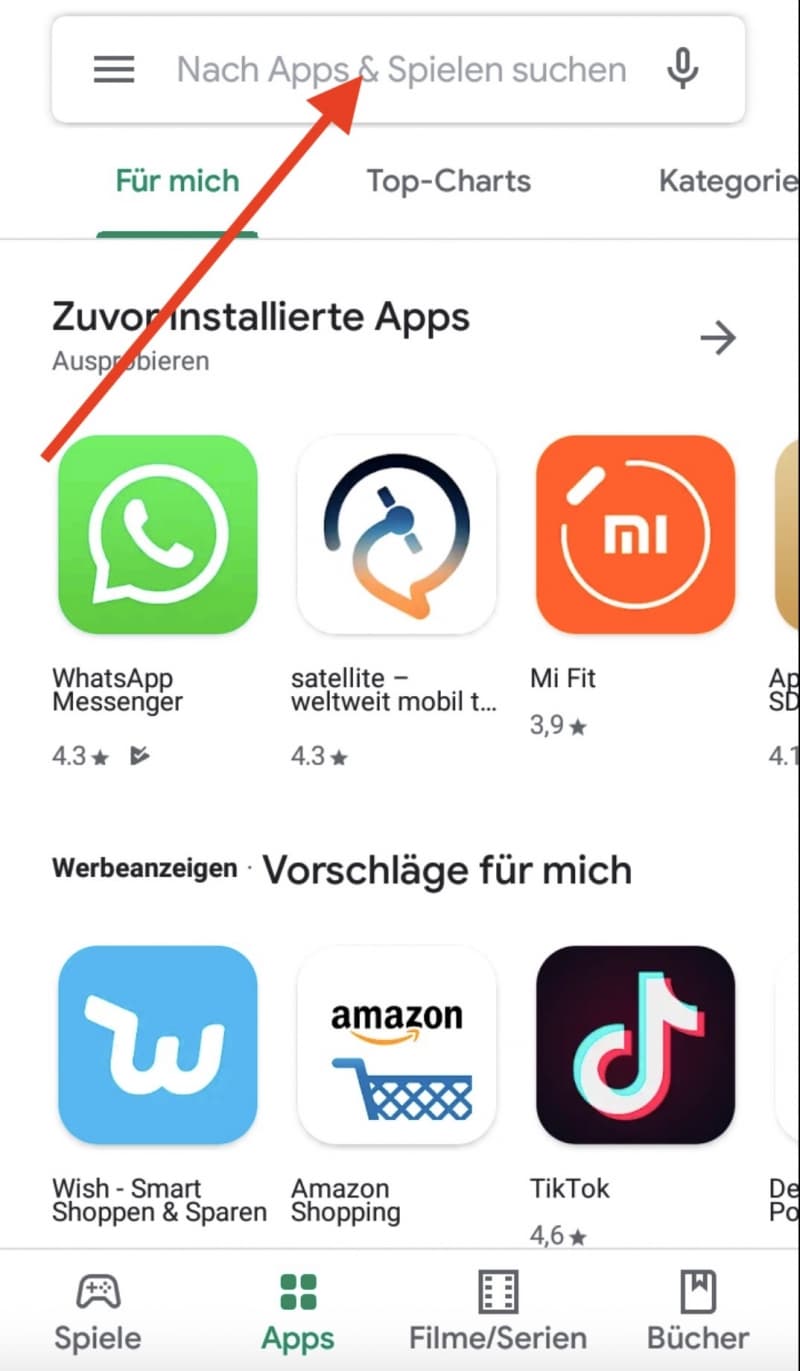Tap the Nach Apps & Spielen suchen field
The height and width of the screenshot is (1371, 800).
click(x=398, y=69)
